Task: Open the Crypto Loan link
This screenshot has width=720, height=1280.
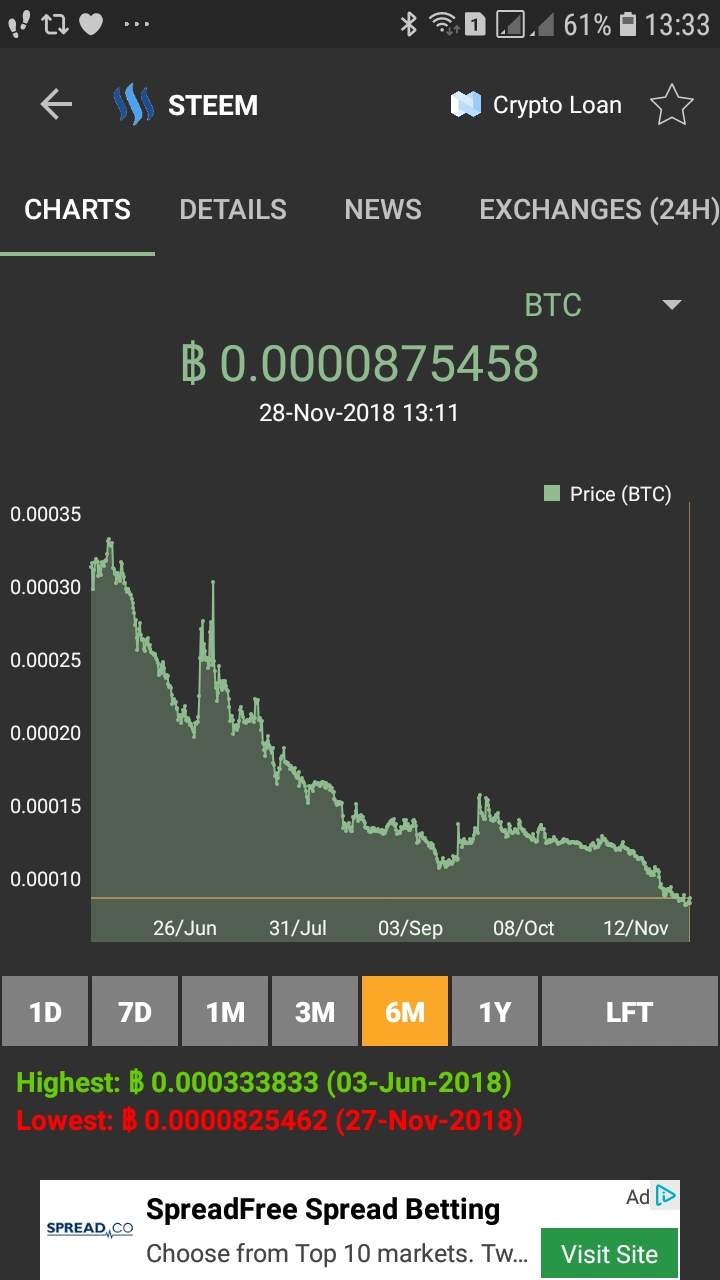Action: pyautogui.click(x=537, y=105)
